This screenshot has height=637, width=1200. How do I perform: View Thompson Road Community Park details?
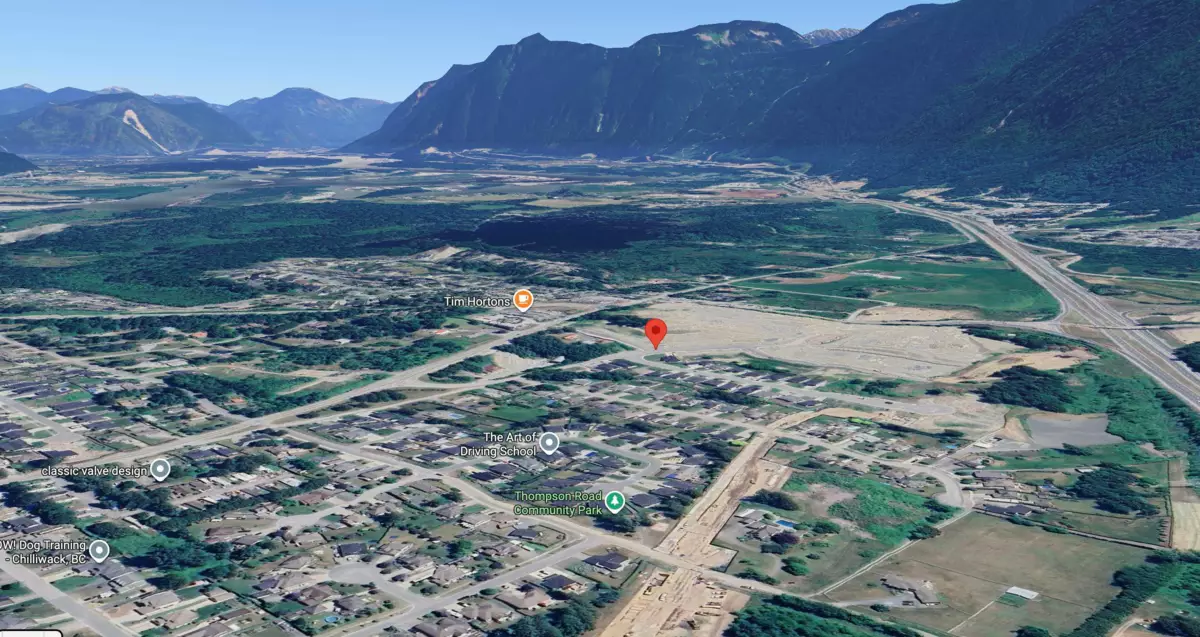click(x=615, y=500)
